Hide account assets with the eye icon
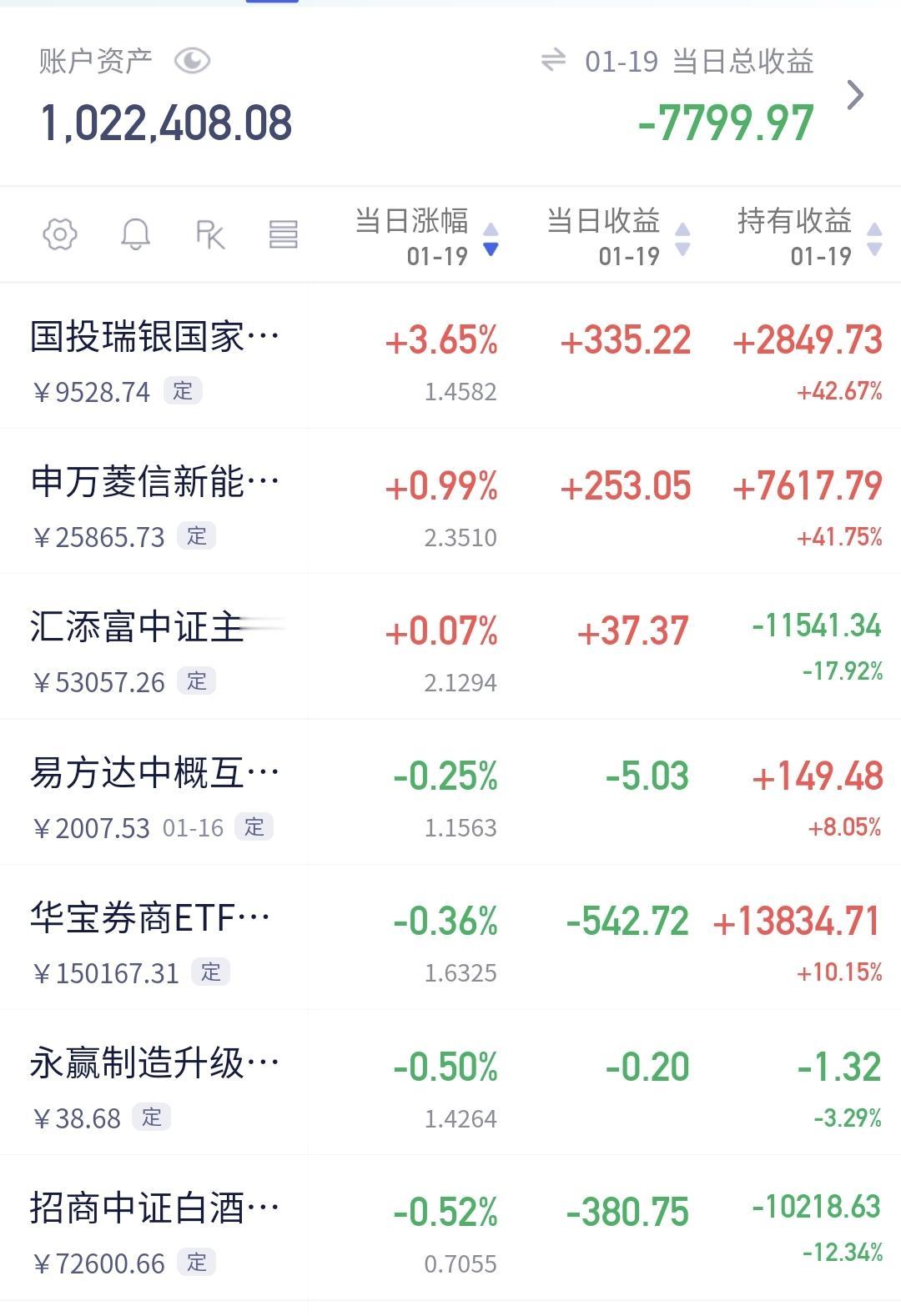 click(x=192, y=61)
